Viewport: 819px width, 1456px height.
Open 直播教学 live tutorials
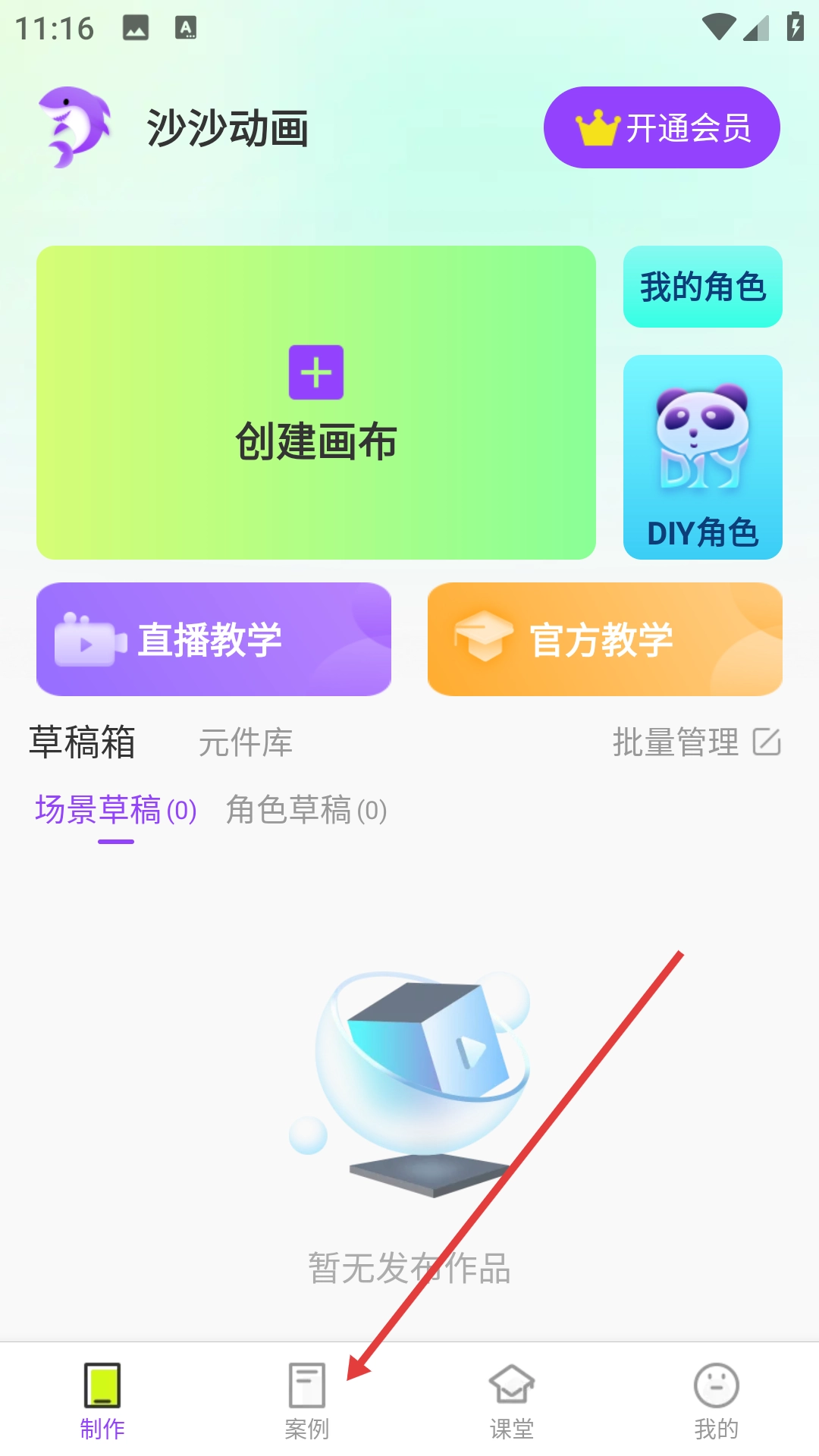coord(213,639)
